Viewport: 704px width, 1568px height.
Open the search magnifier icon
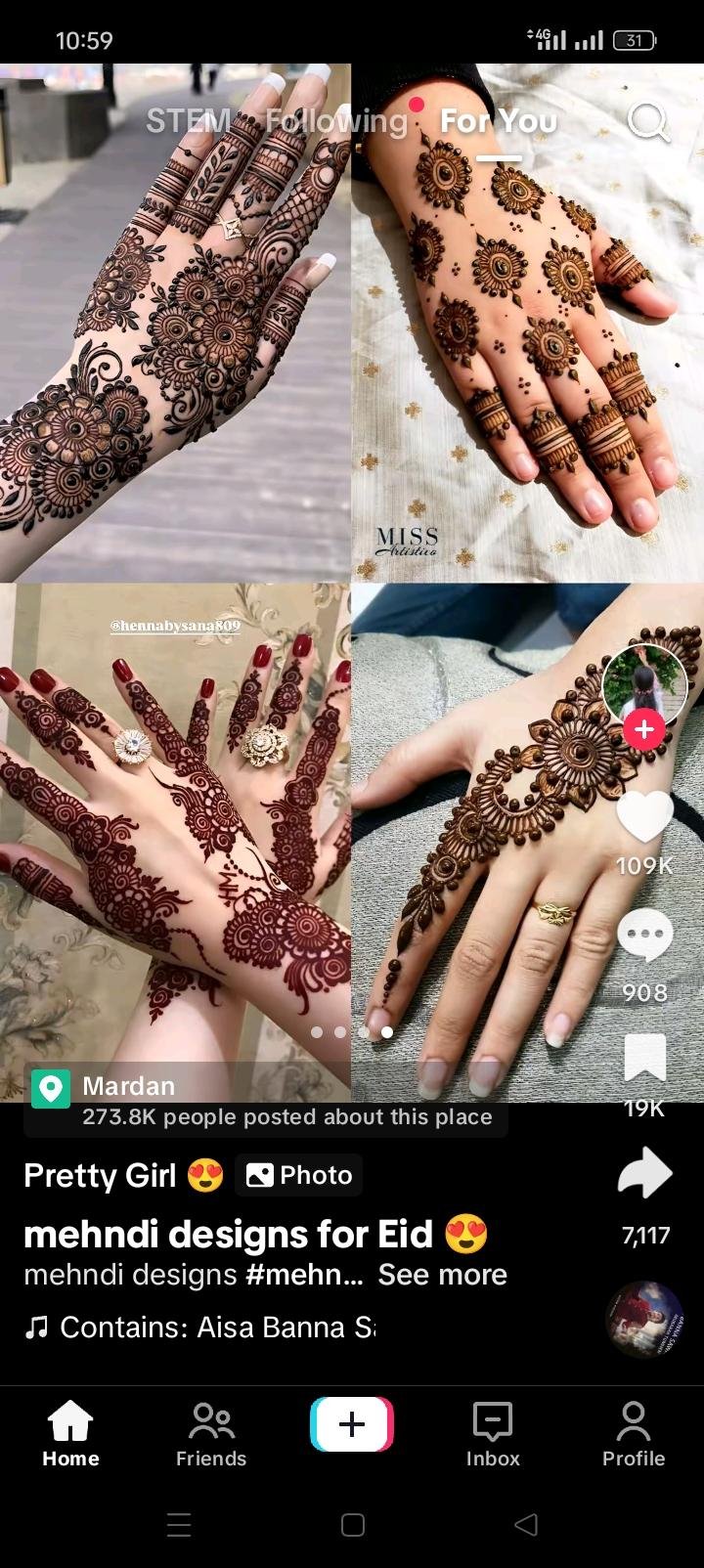click(647, 121)
